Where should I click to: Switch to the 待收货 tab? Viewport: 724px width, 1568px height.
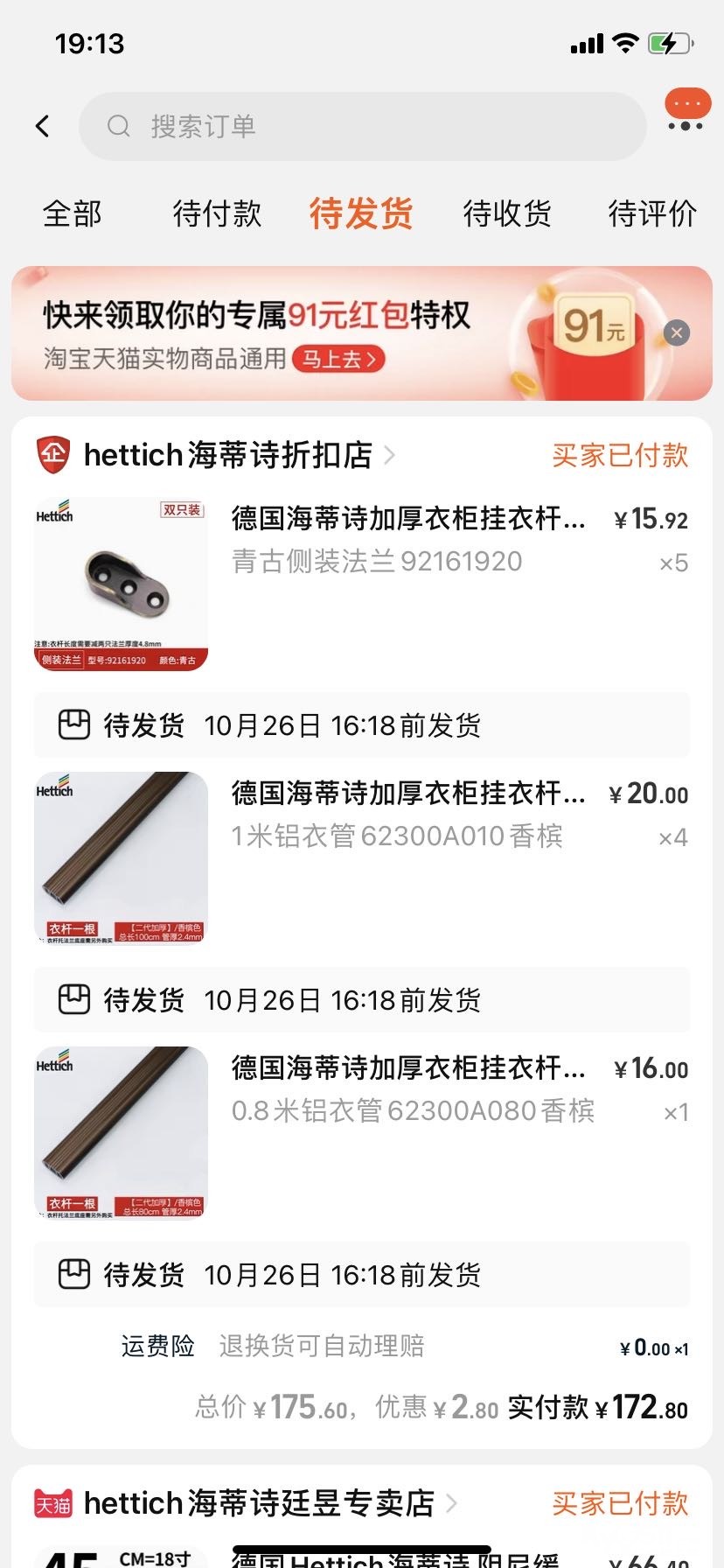coord(507,213)
